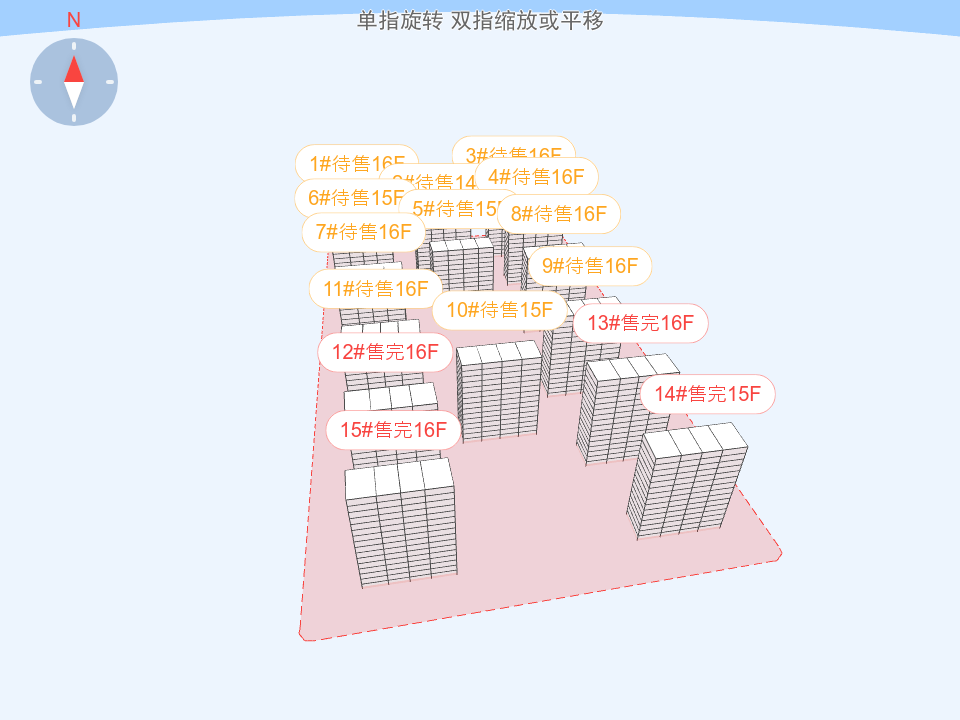Tap the compass to reset north orientation

(x=74, y=82)
